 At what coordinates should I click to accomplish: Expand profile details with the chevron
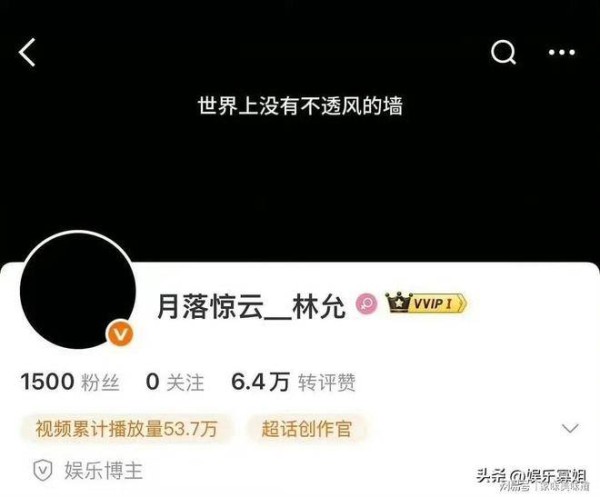point(570,428)
